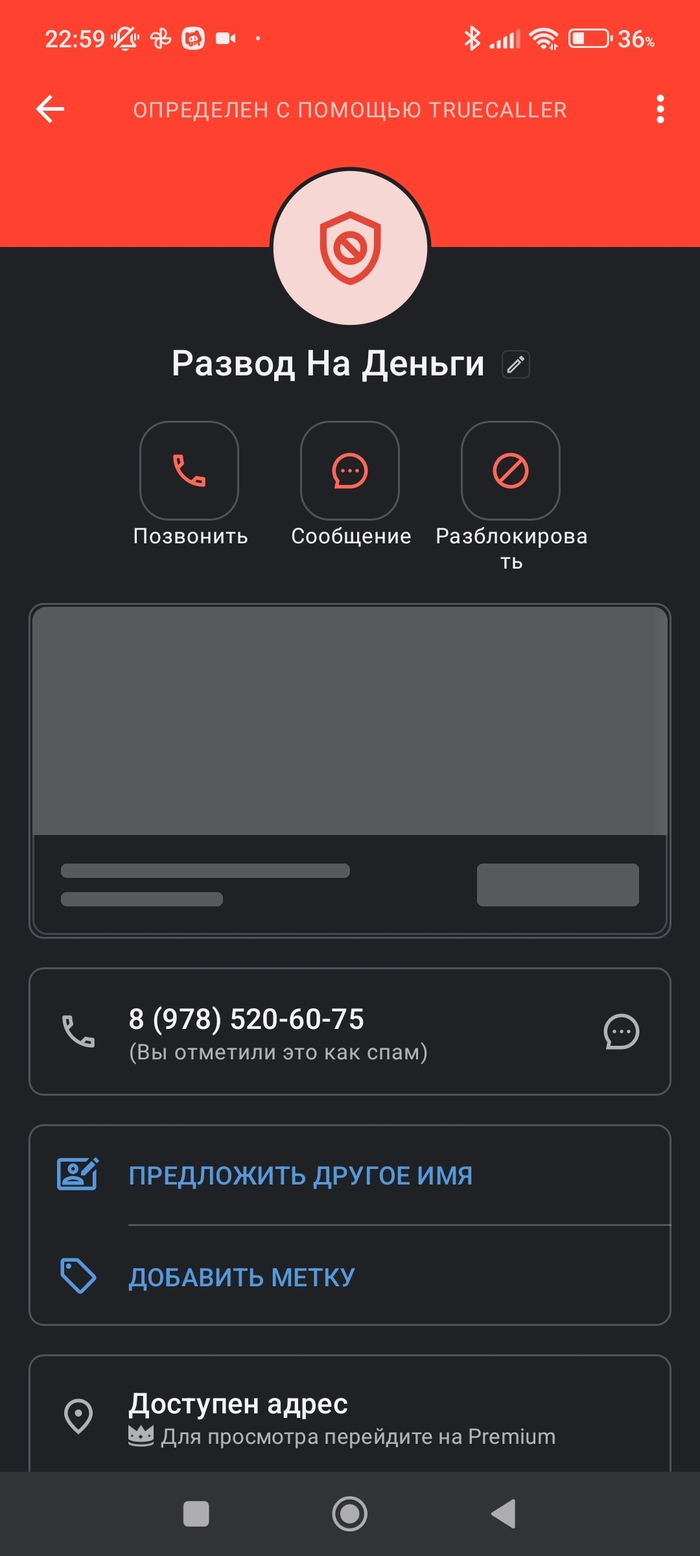Select Предложить другое имя
700x1556 pixels.
pyautogui.click(x=300, y=1175)
